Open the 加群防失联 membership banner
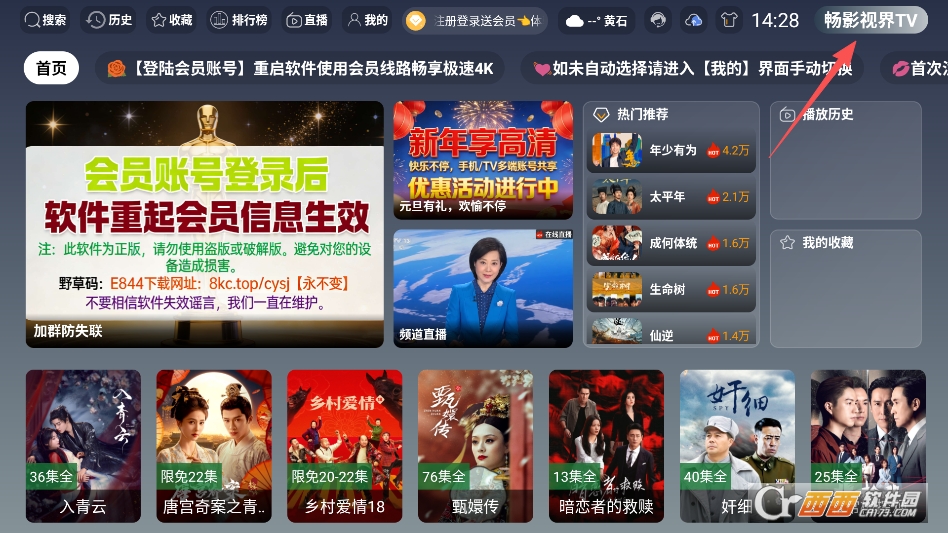This screenshot has height=533, width=948. (204, 224)
